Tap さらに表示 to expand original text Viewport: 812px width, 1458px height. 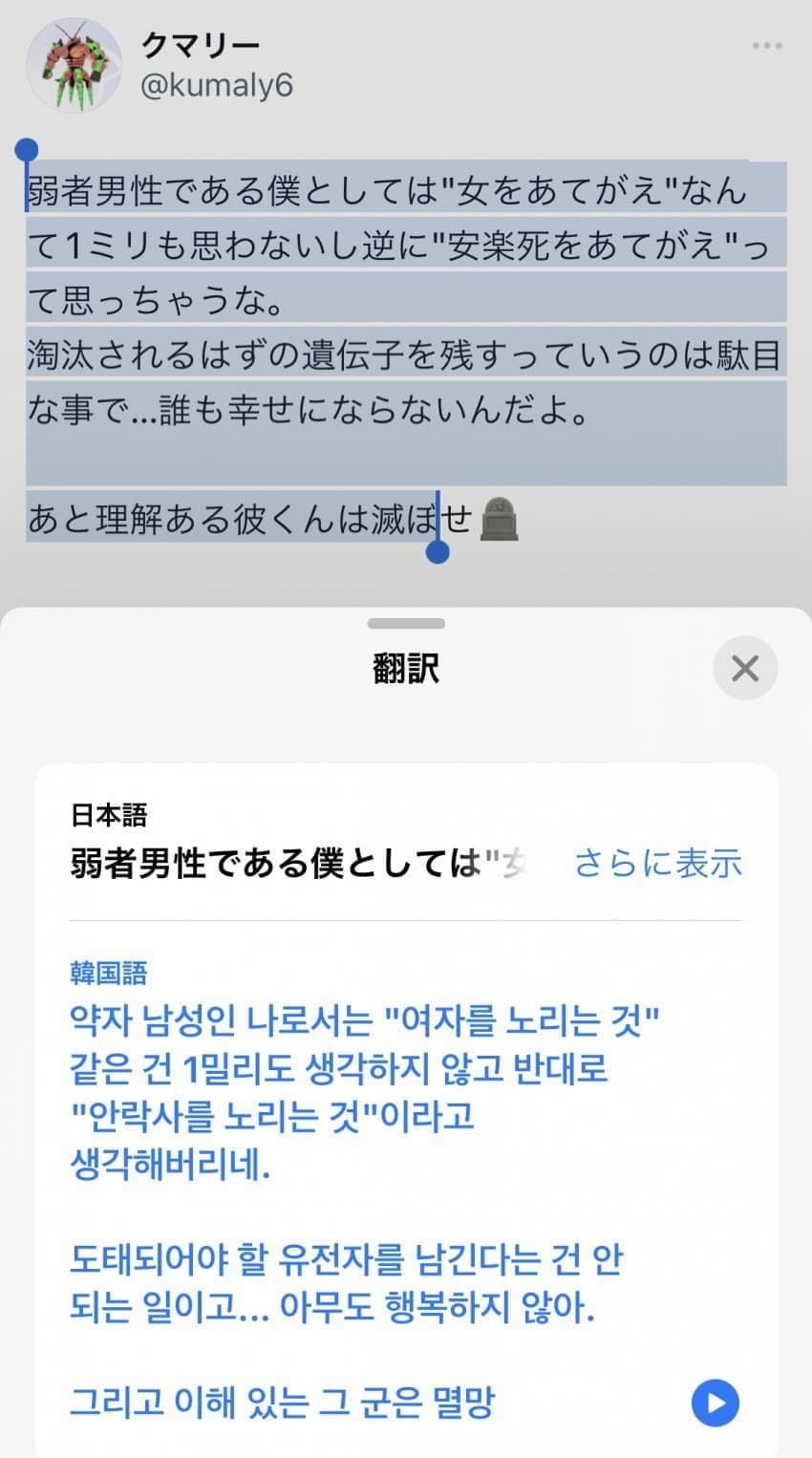(x=658, y=863)
